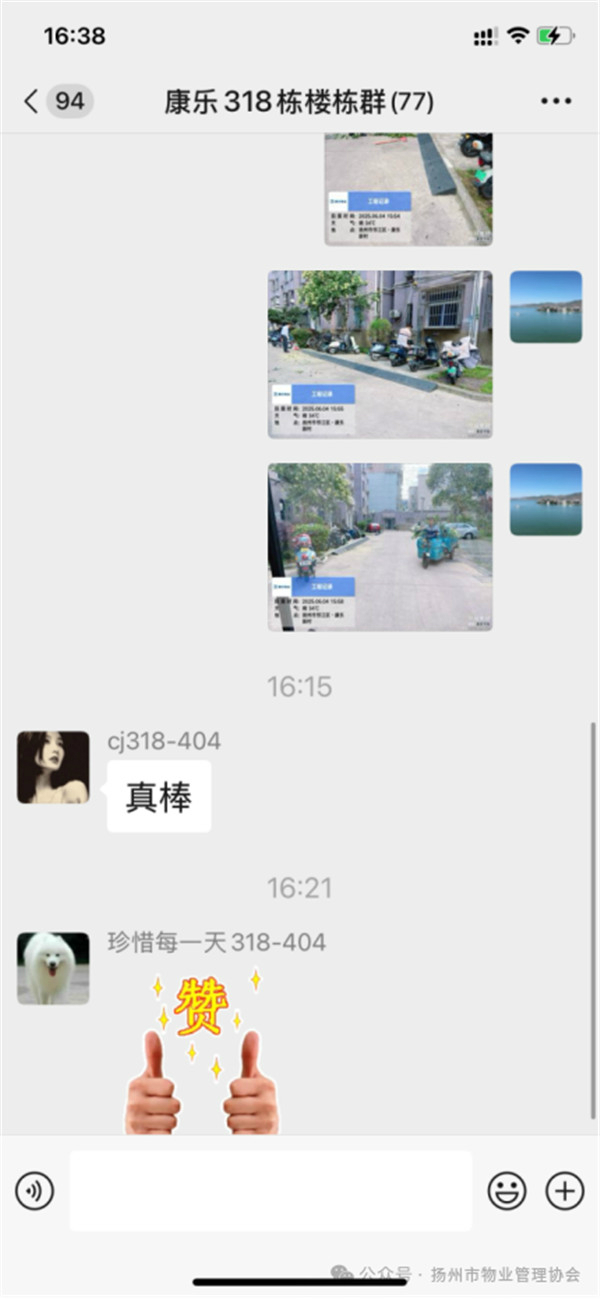
Task: Focus the message text field
Action: coord(270,1190)
